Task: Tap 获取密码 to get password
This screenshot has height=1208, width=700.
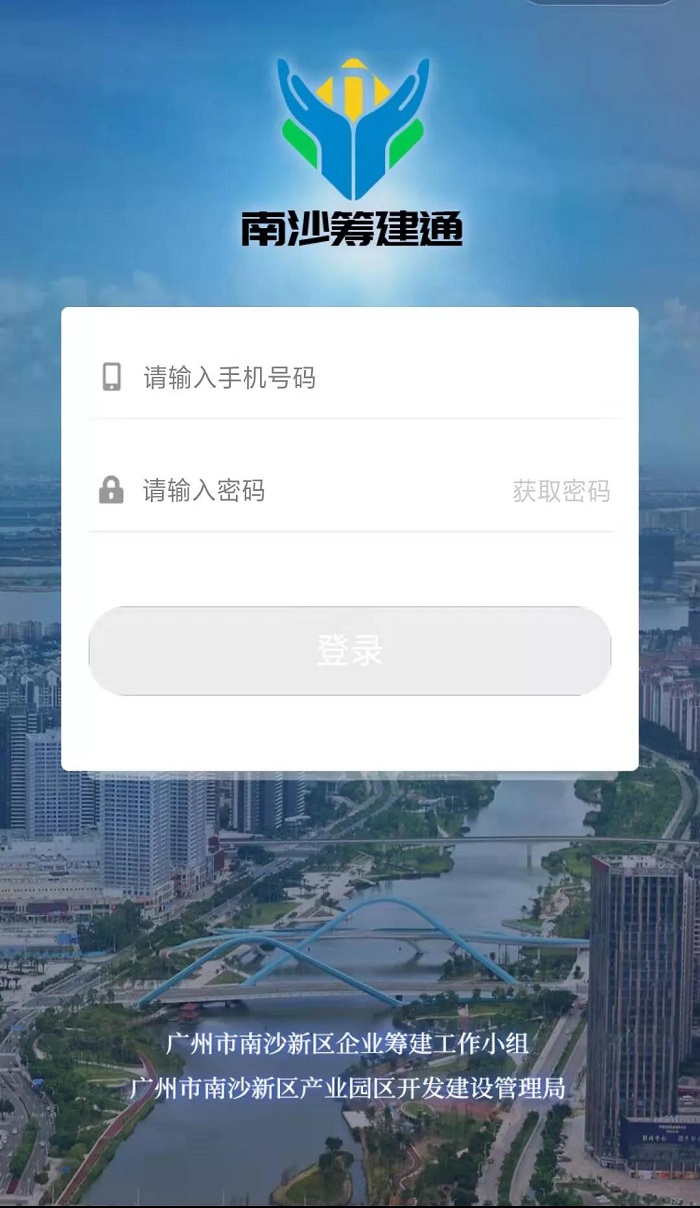Action: point(561,491)
